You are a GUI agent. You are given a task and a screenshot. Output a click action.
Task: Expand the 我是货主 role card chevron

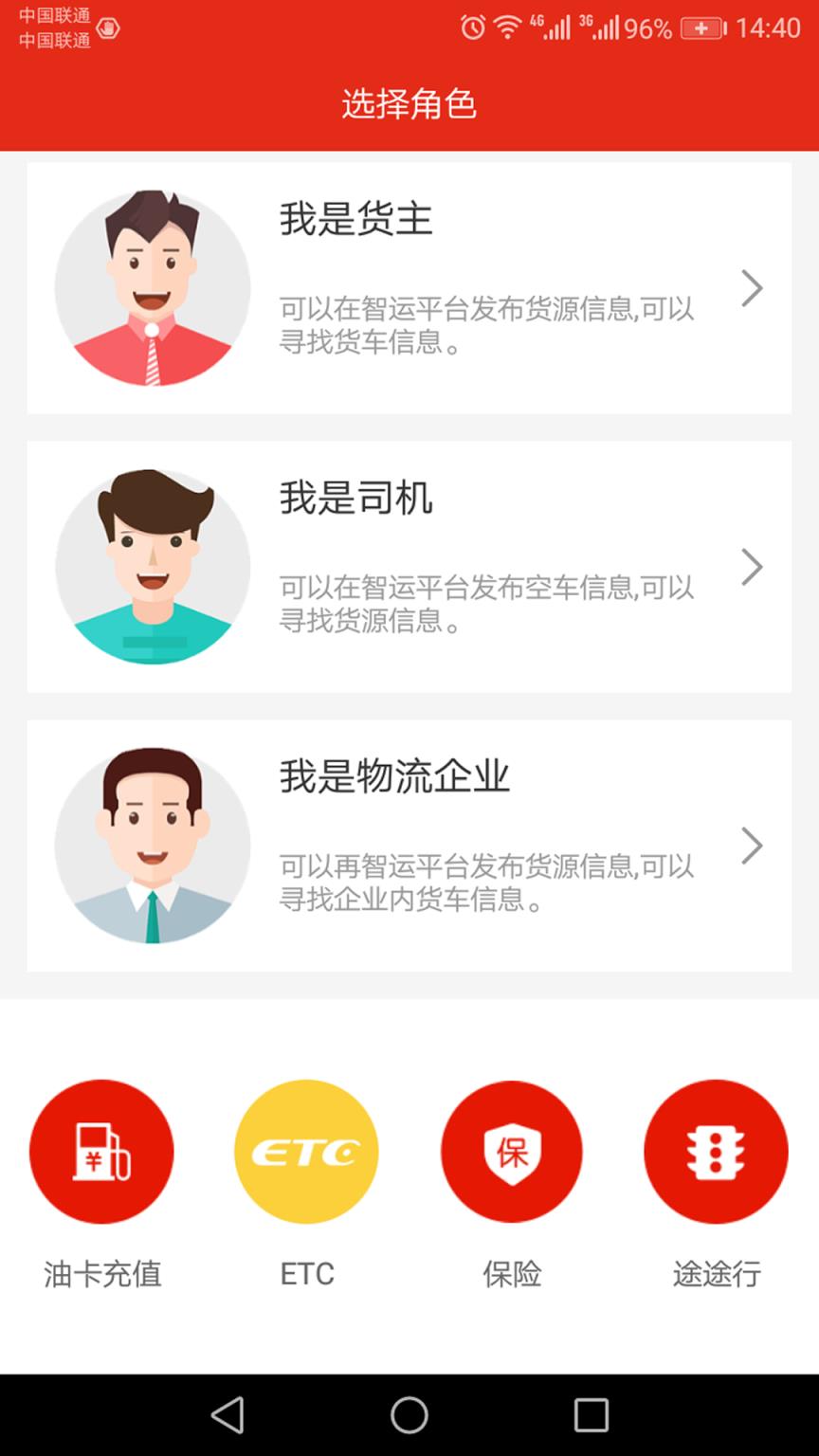(752, 287)
